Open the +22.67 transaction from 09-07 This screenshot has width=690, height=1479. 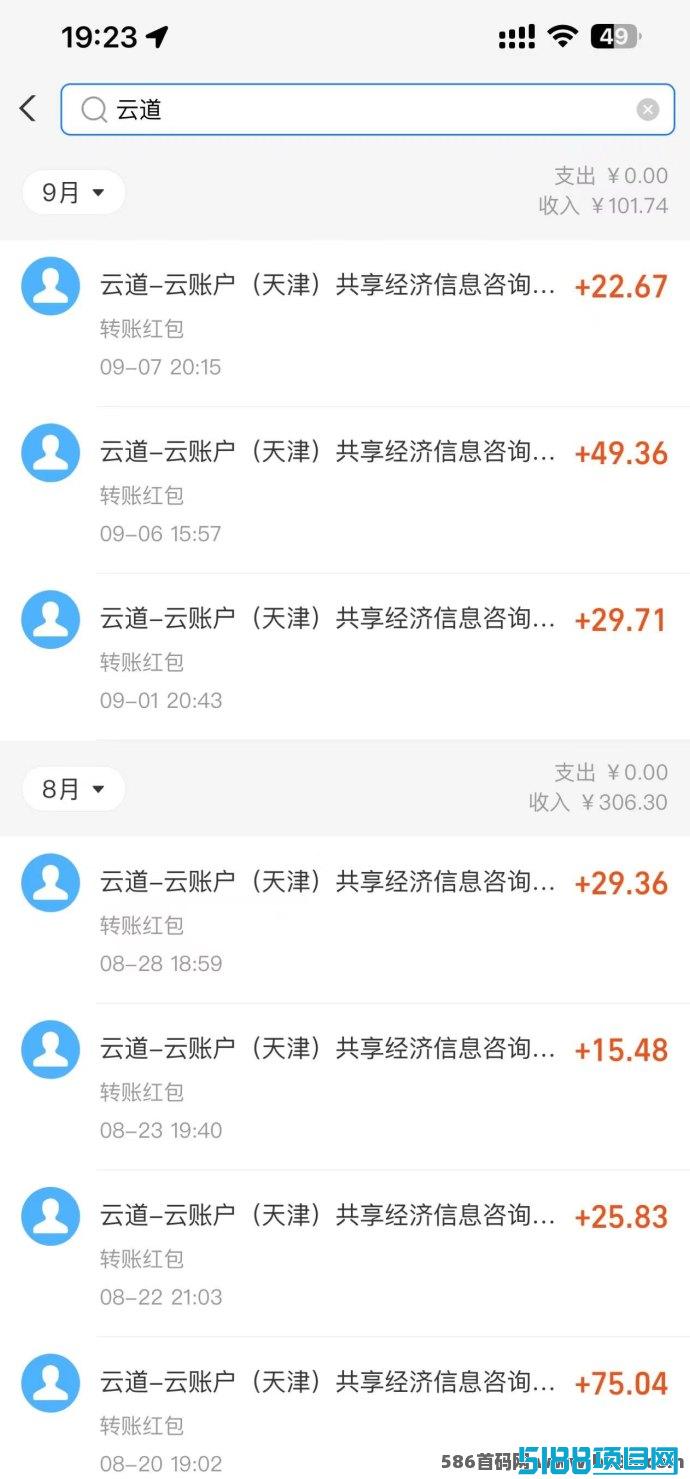345,323
